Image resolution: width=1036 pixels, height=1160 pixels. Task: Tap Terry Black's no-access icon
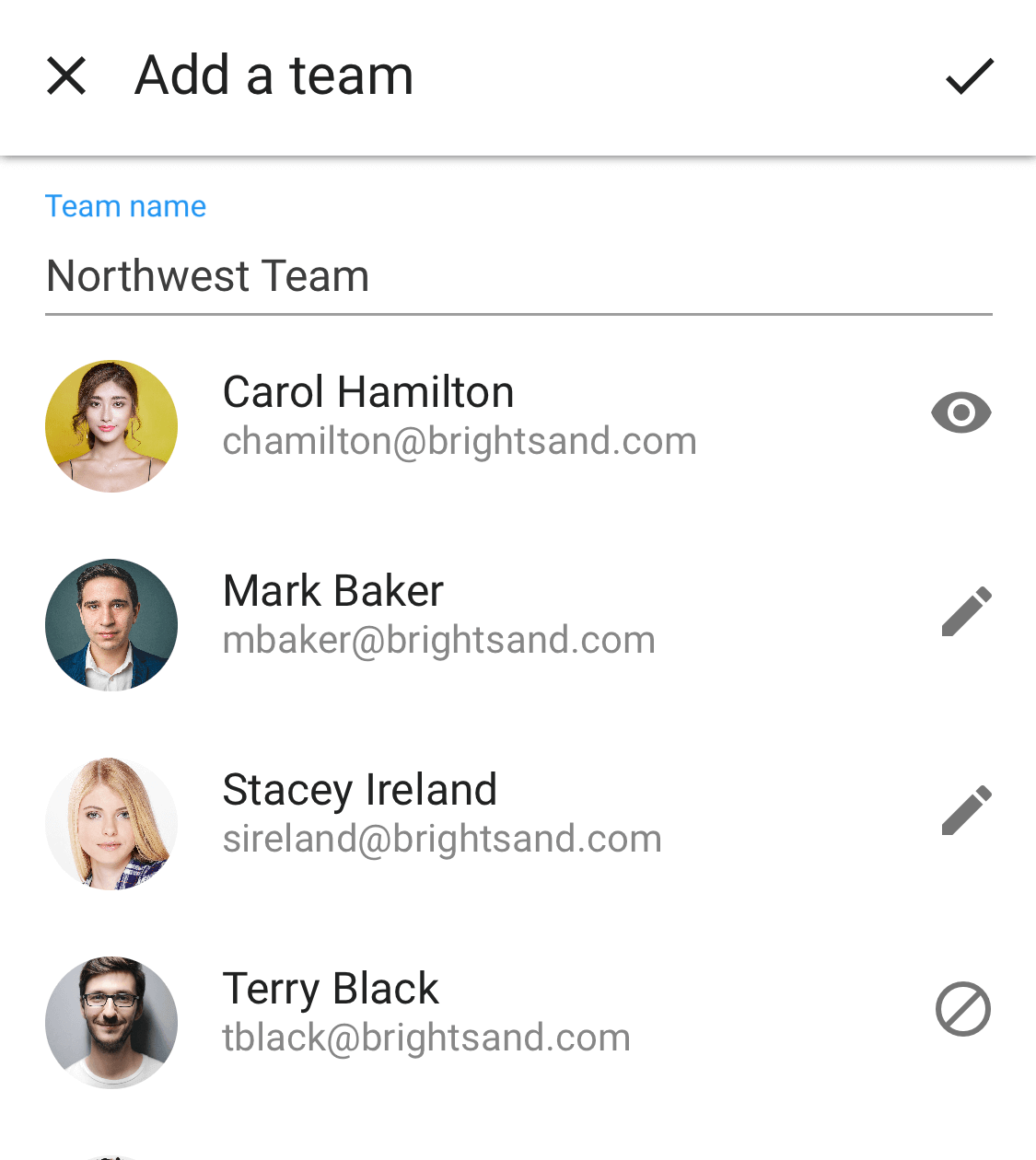coord(962,1009)
